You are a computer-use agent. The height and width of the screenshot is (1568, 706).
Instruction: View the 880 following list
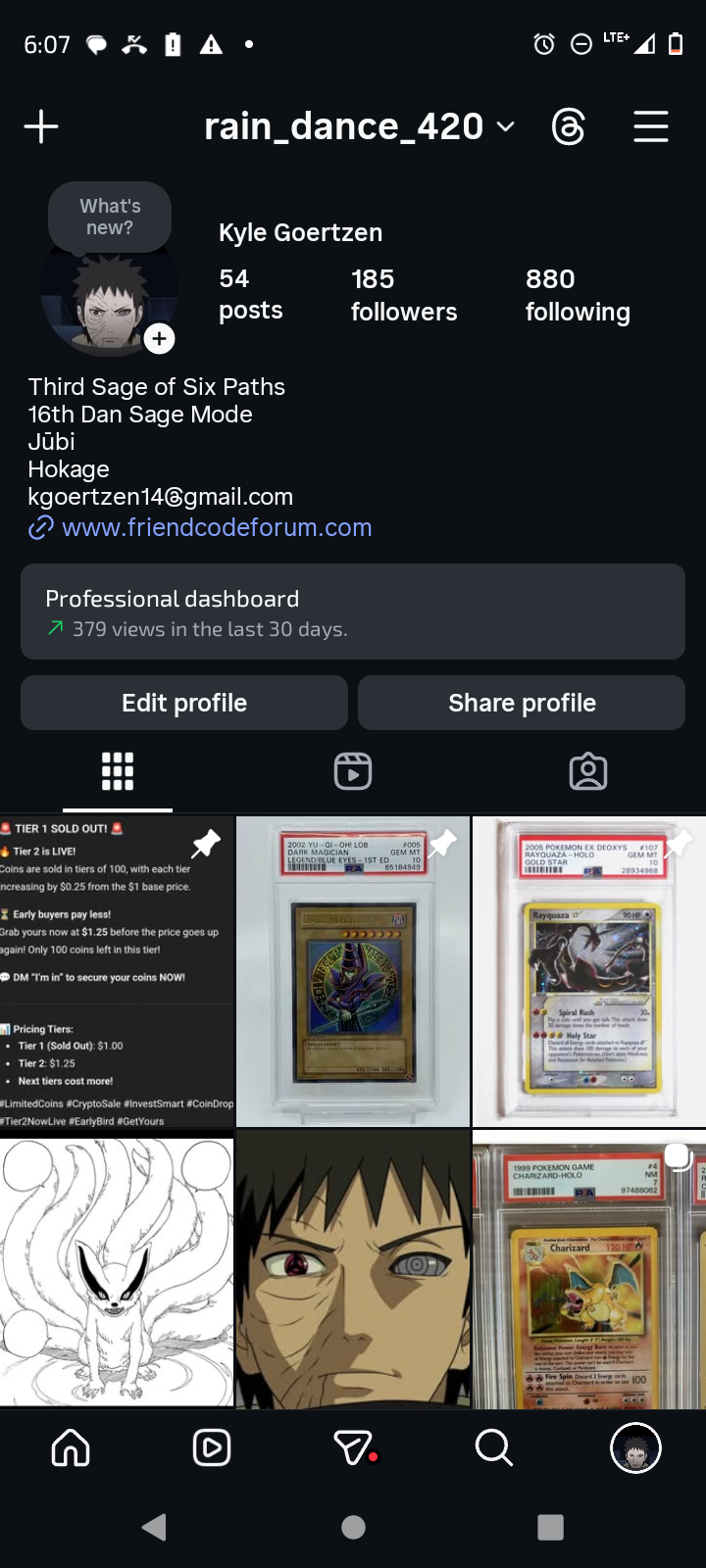click(x=577, y=295)
